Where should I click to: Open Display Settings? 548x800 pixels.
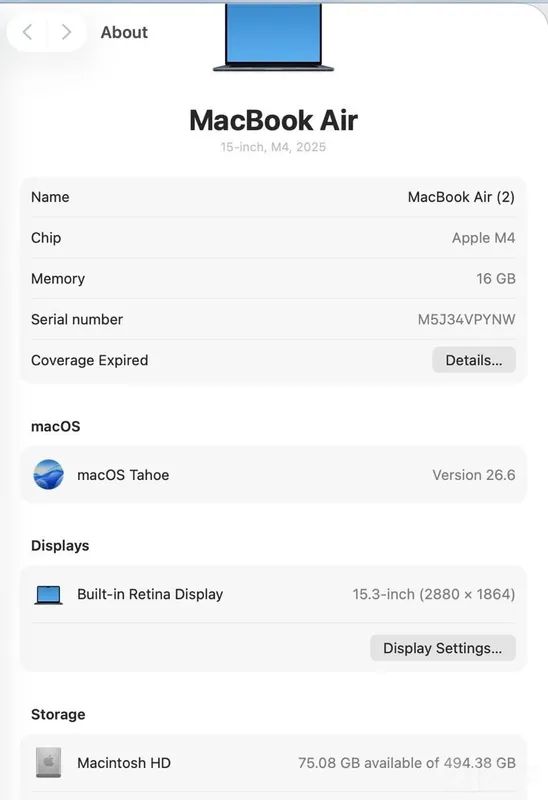[442, 648]
